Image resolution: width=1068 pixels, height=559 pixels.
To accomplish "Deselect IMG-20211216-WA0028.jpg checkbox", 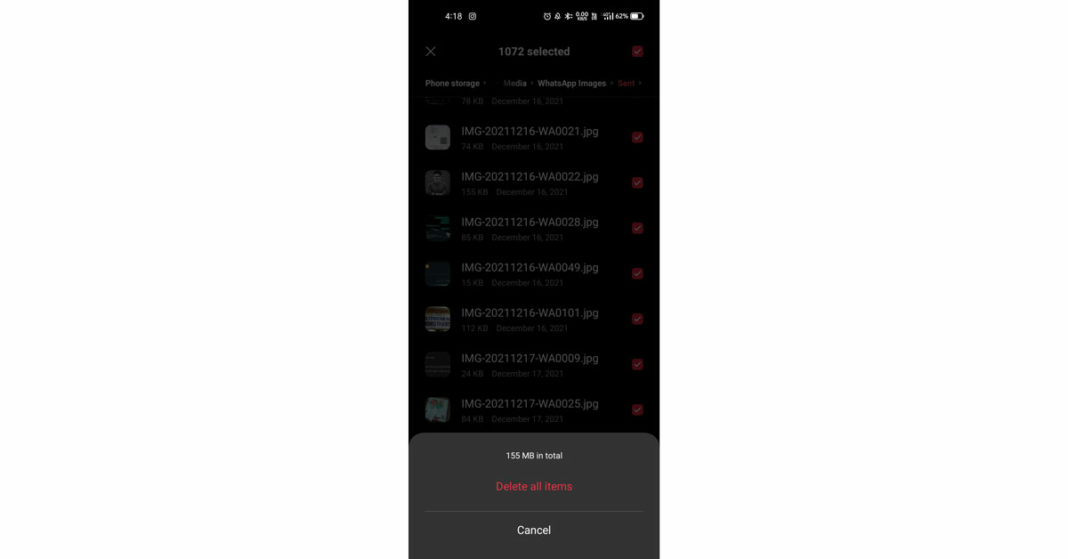I will pos(637,228).
